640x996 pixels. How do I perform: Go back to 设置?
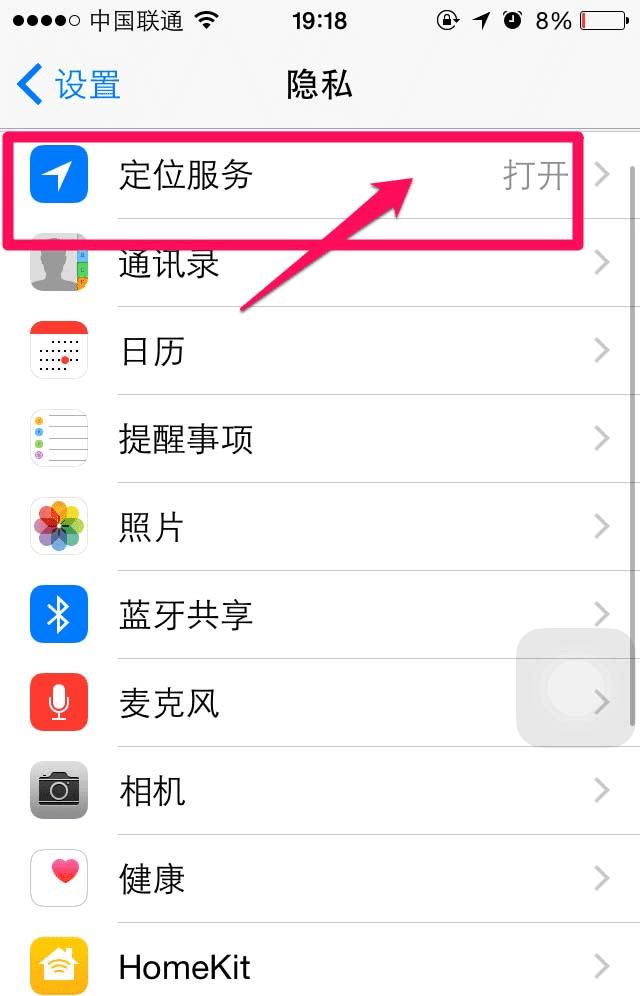point(70,84)
